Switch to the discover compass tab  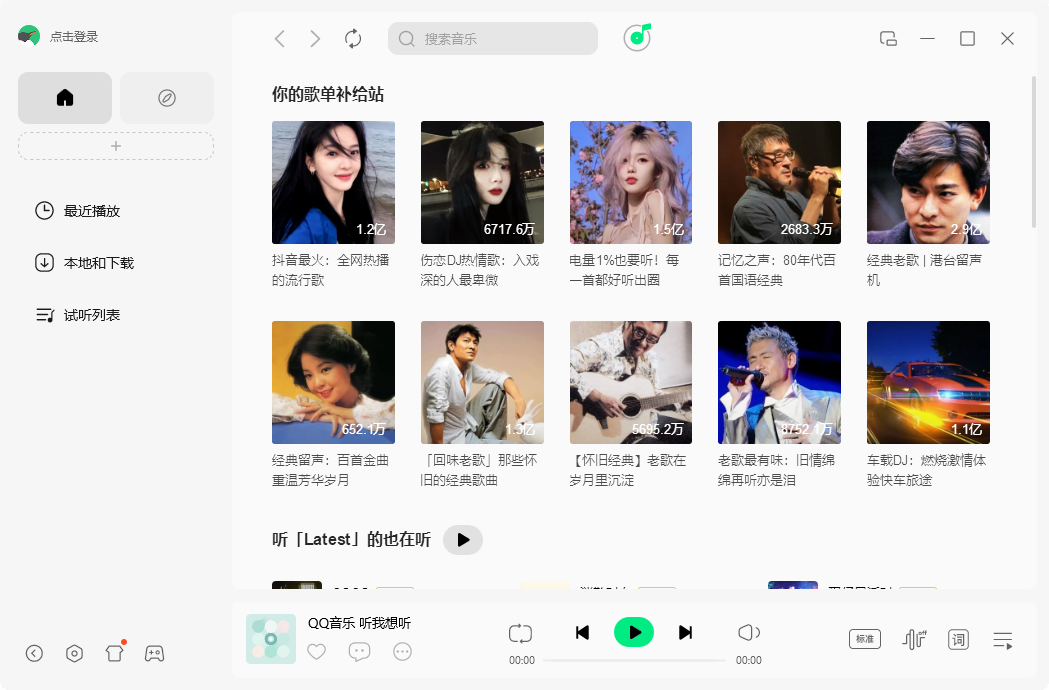pos(167,98)
